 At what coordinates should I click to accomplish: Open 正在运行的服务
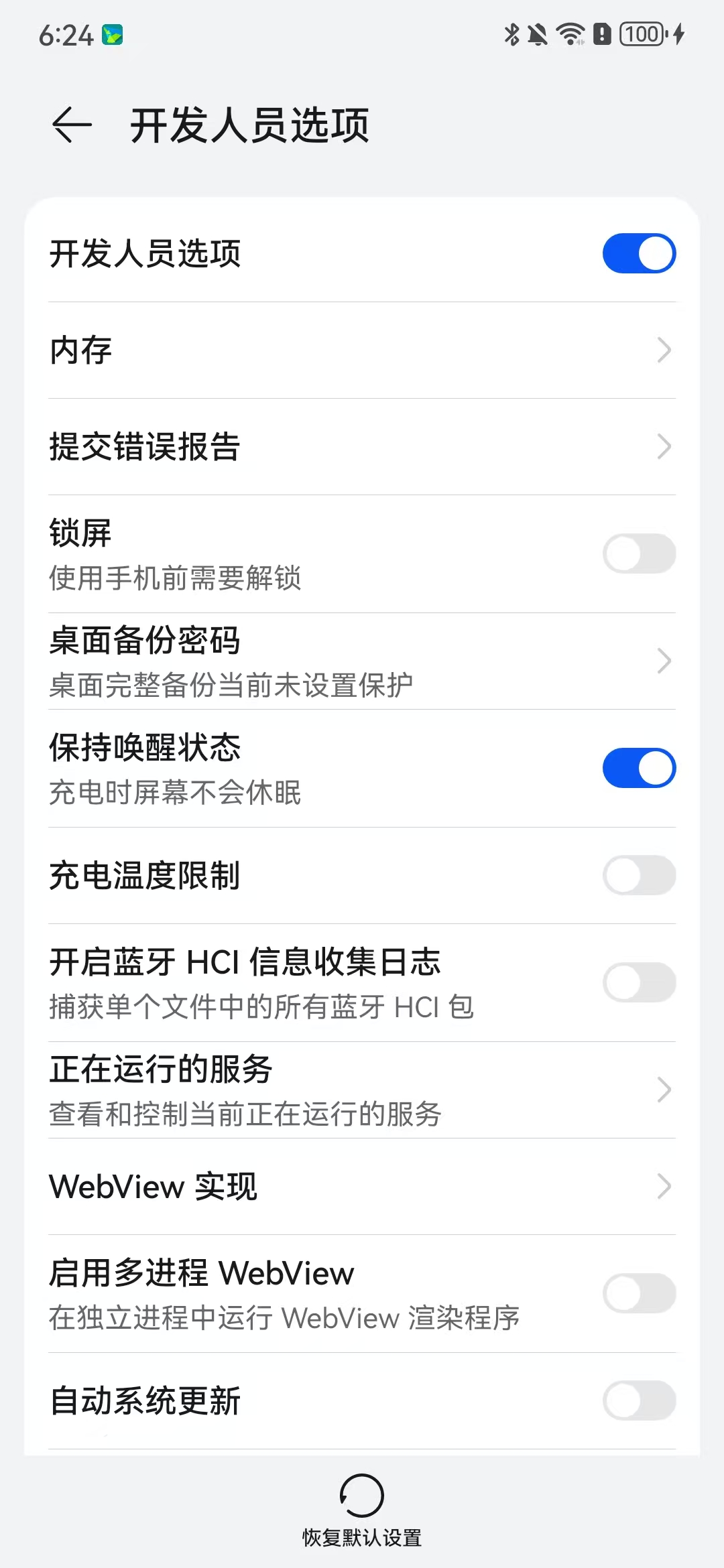(x=362, y=1090)
